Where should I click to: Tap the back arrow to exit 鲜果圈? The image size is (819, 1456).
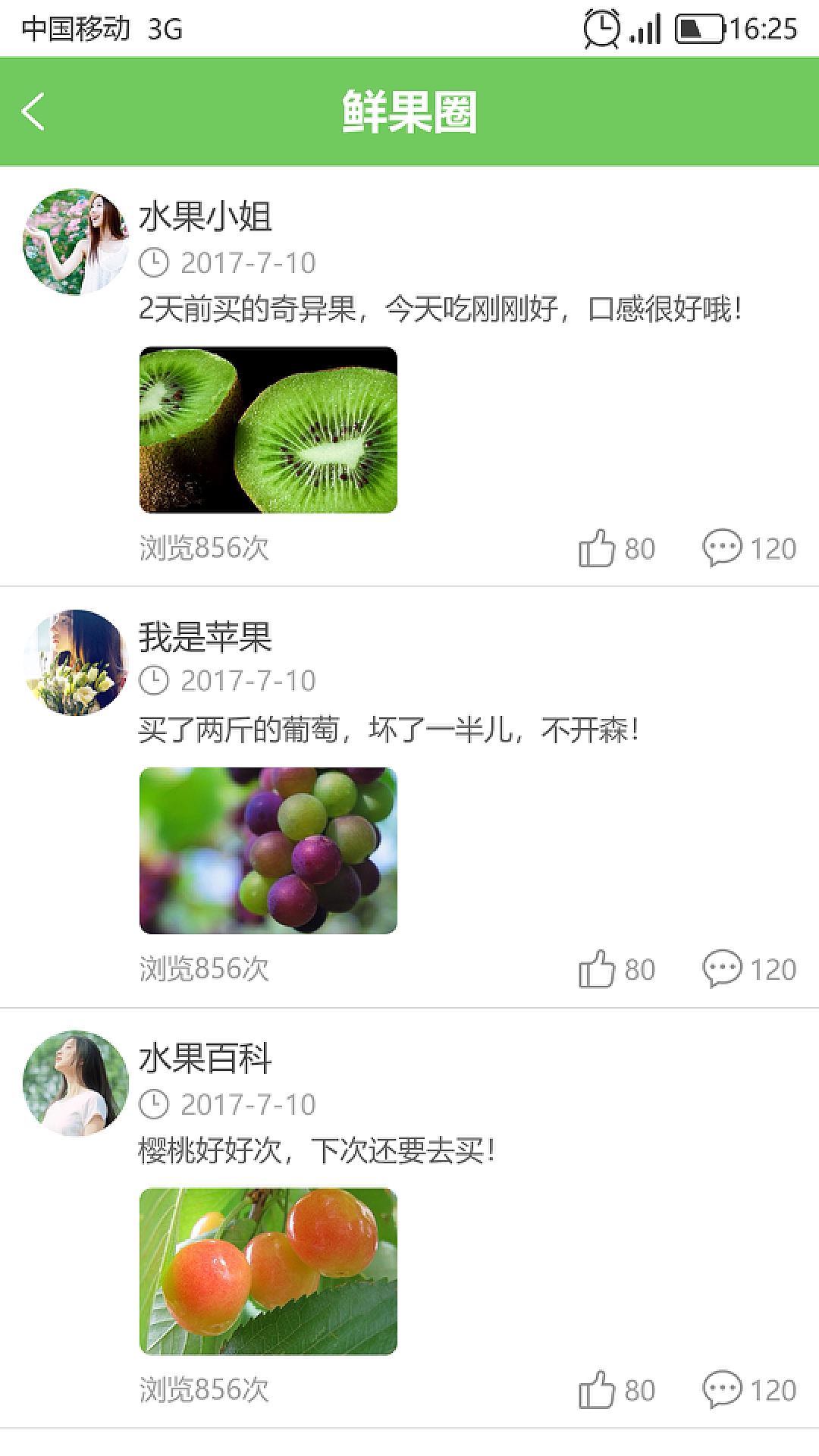pyautogui.click(x=32, y=110)
